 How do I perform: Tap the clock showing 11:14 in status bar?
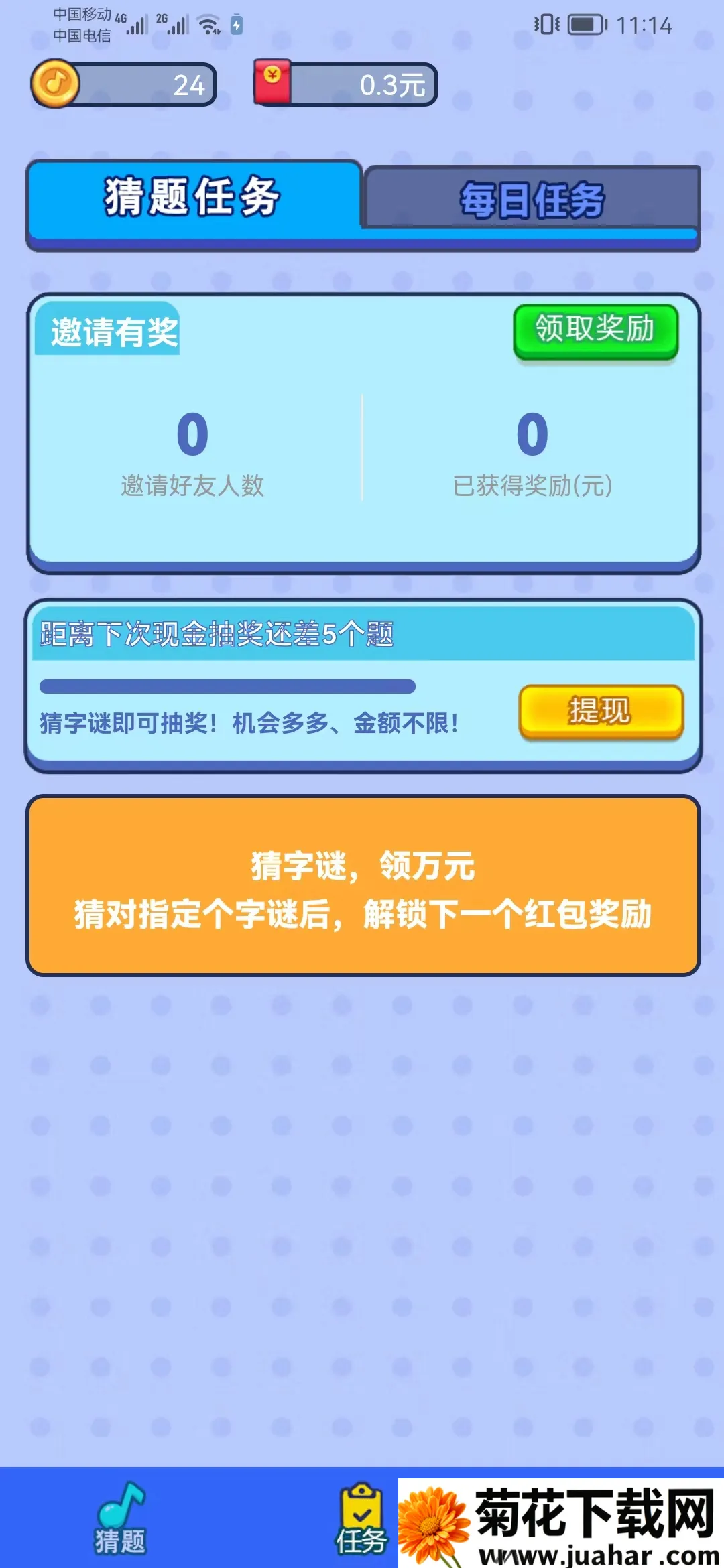click(x=646, y=26)
